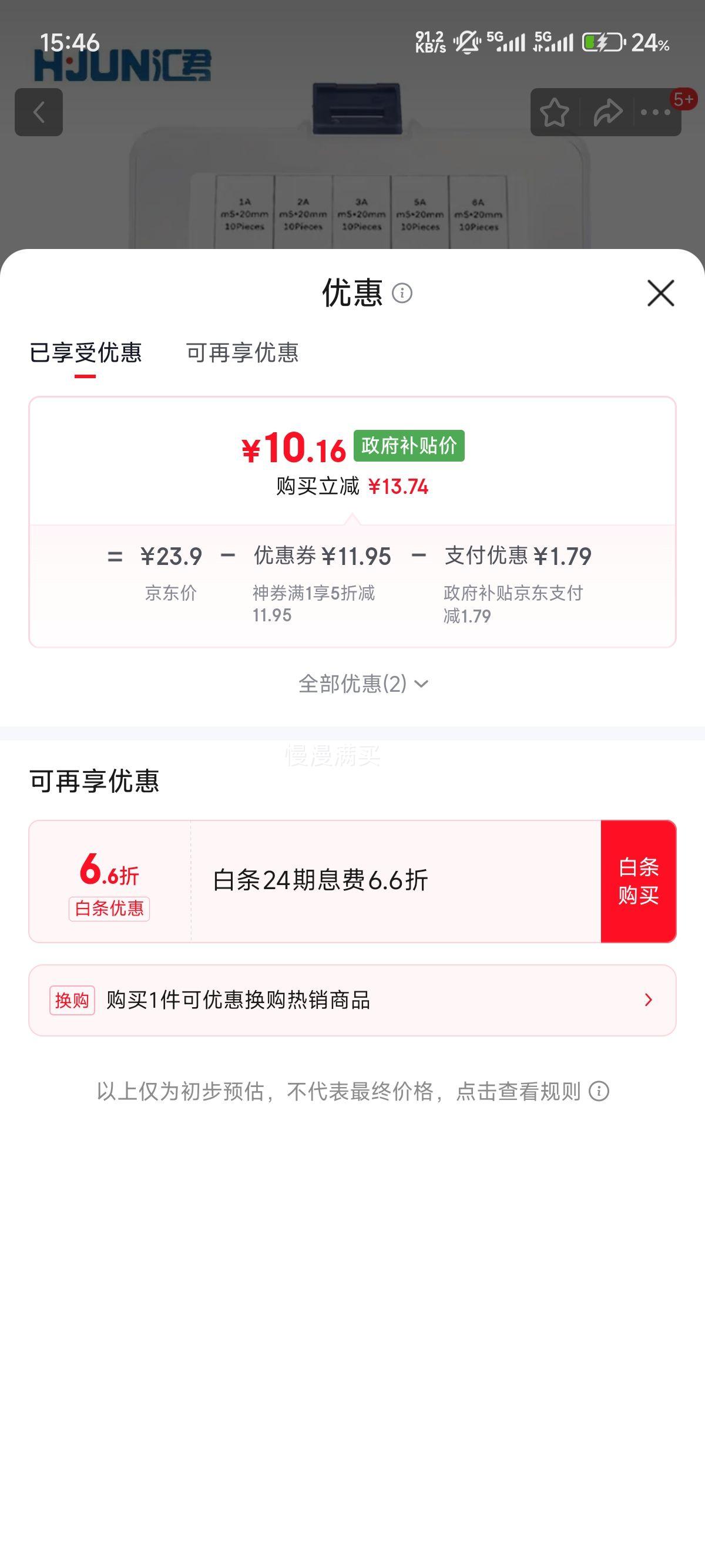Open the 换购 row chevron
This screenshot has height=1568, width=705.
pyautogui.click(x=647, y=999)
